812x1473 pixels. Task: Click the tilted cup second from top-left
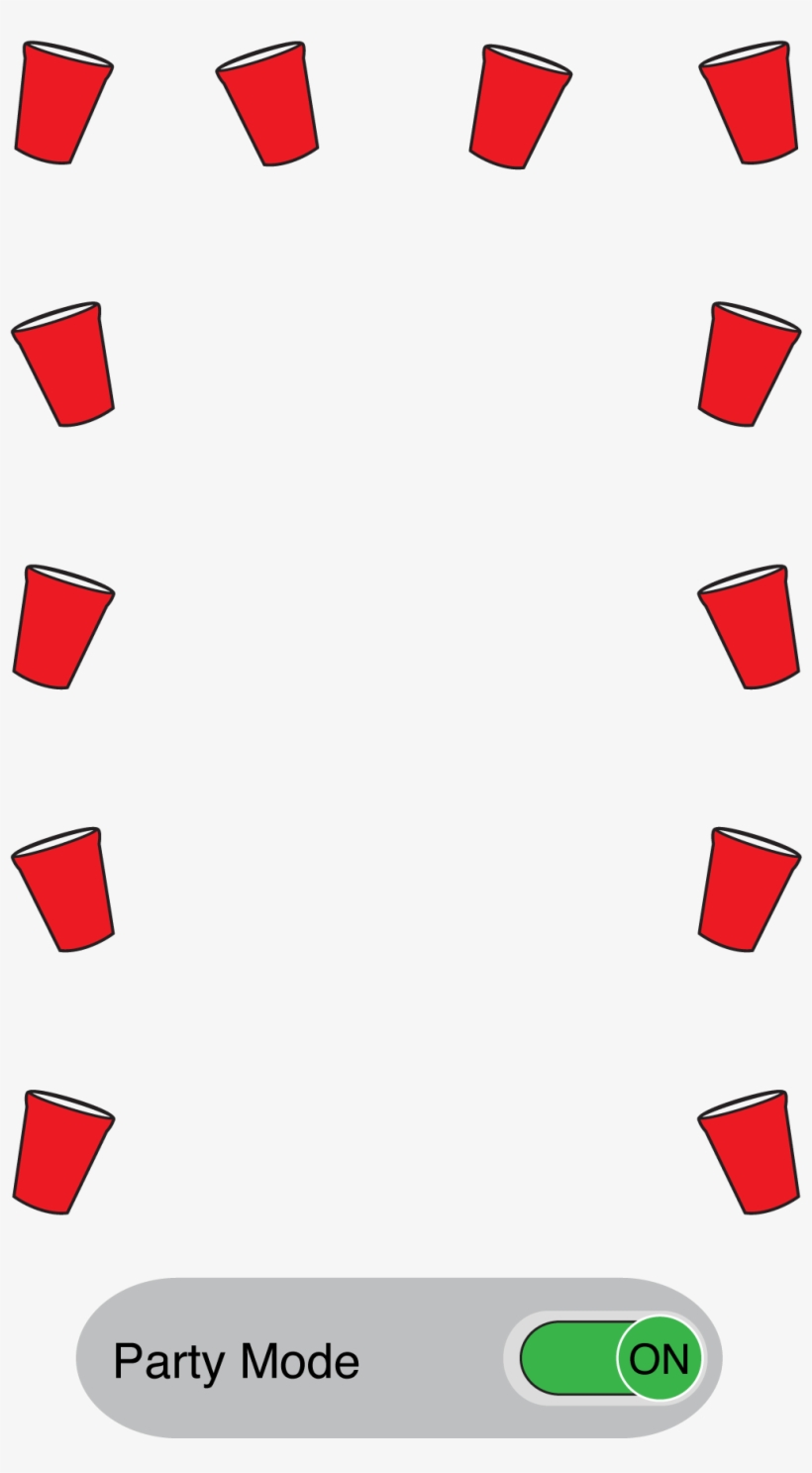coord(269,104)
